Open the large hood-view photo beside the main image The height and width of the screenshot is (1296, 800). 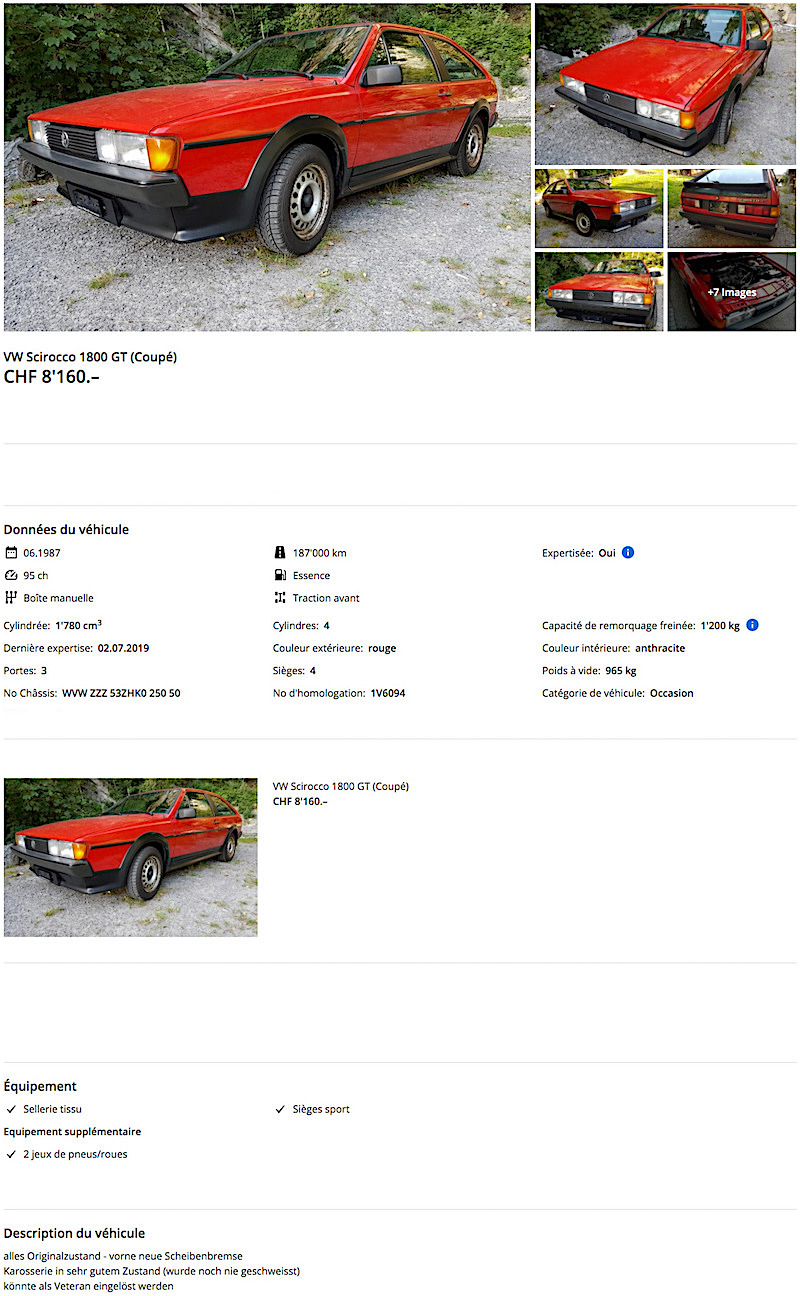pyautogui.click(x=665, y=83)
